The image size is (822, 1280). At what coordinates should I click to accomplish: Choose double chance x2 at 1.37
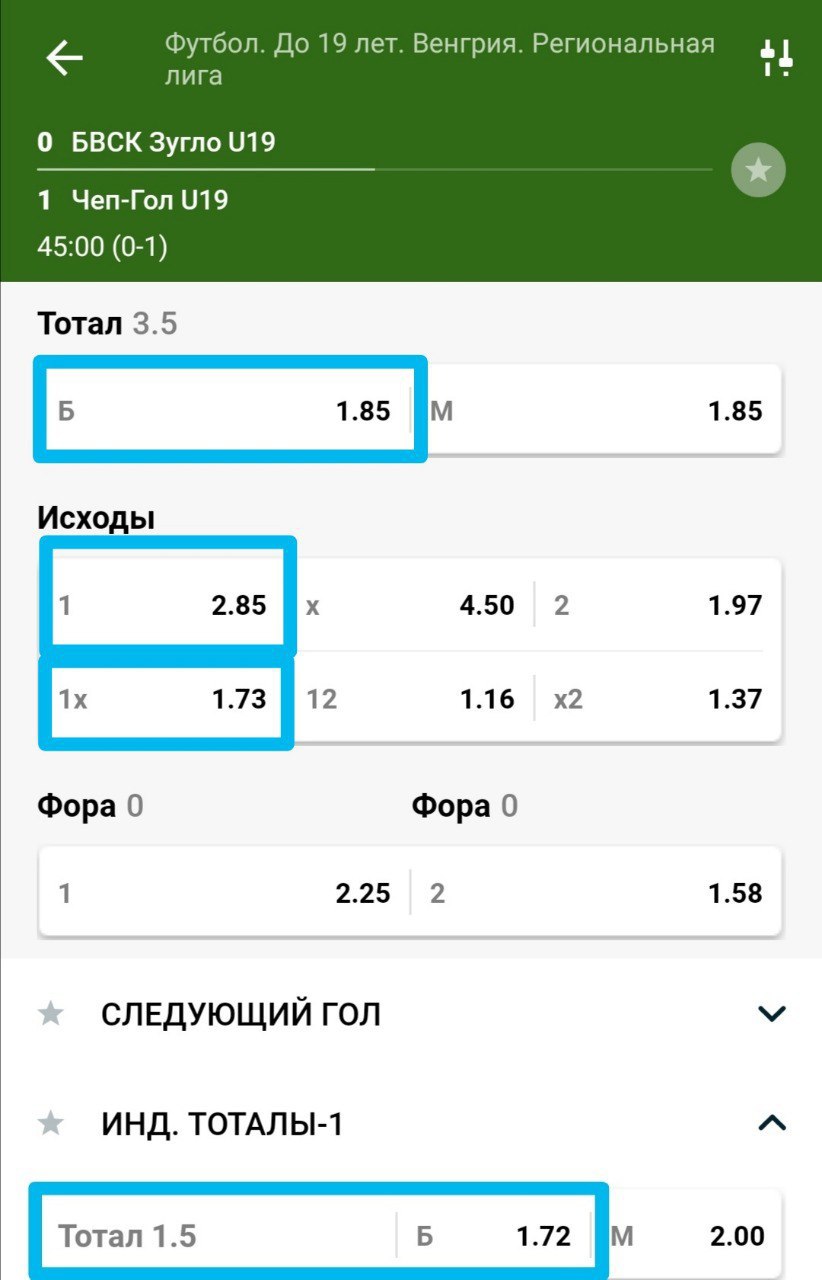click(657, 699)
